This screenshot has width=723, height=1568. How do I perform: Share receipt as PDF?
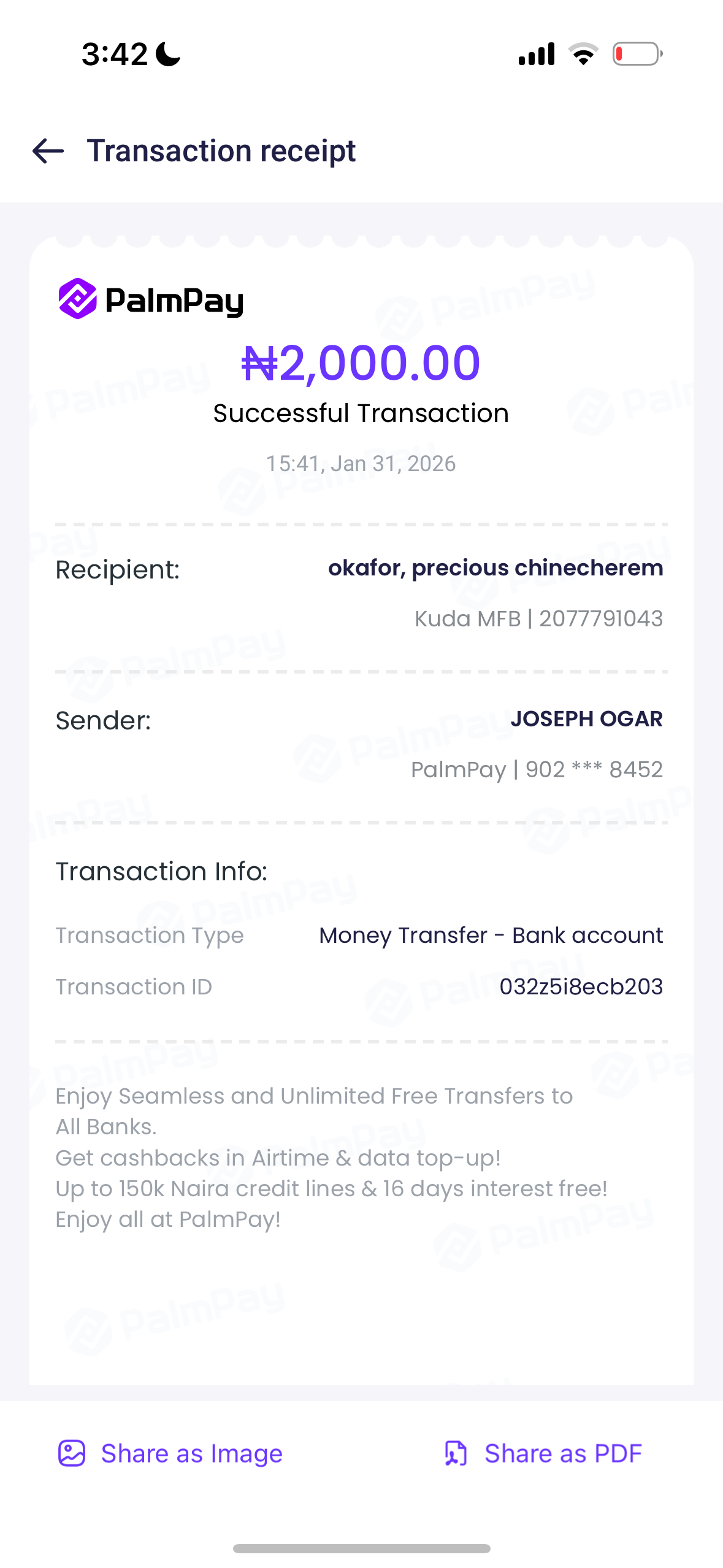pyautogui.click(x=543, y=1453)
